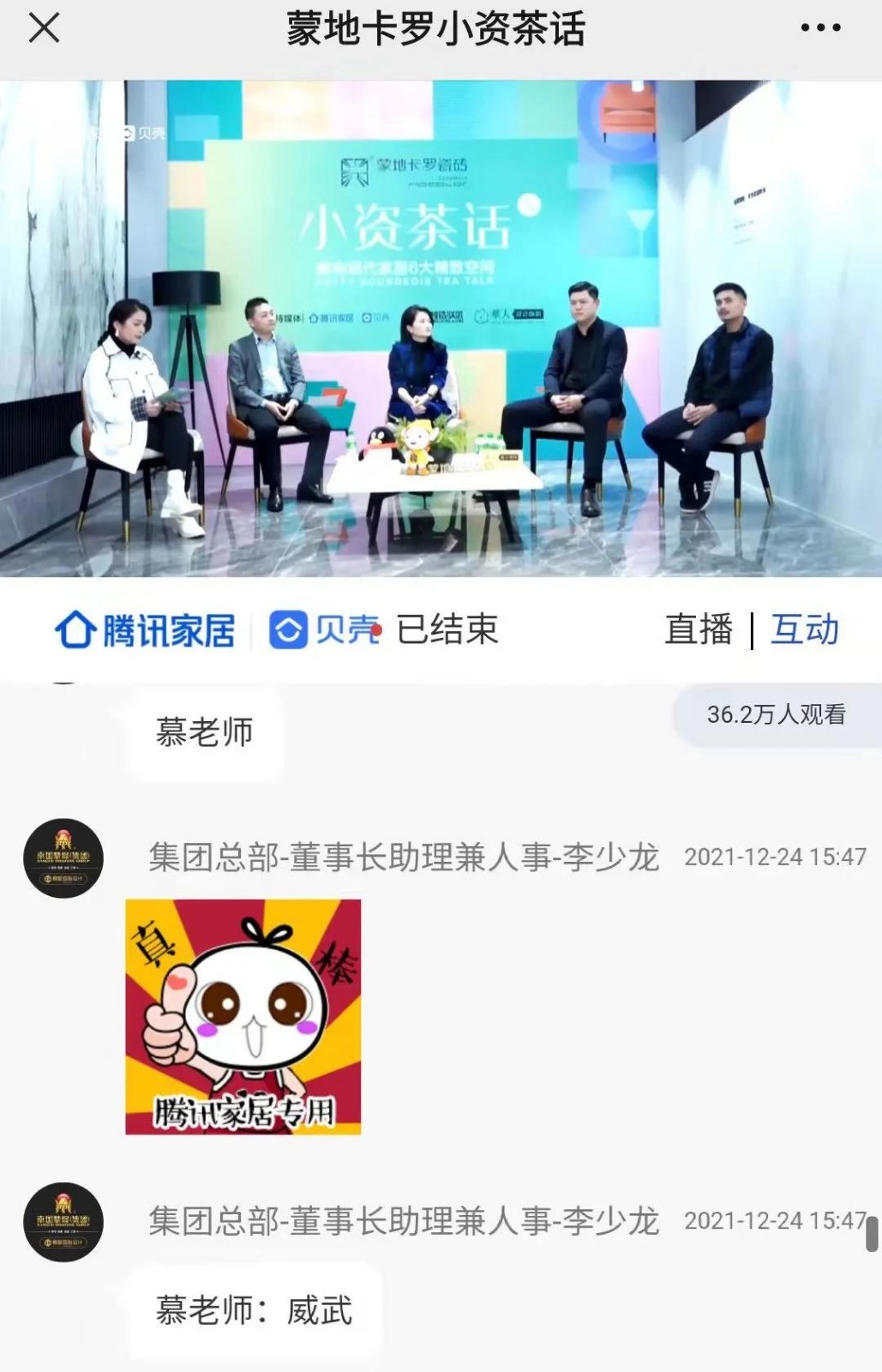Close the 蒙地卡罗小资茶话 page

click(44, 28)
